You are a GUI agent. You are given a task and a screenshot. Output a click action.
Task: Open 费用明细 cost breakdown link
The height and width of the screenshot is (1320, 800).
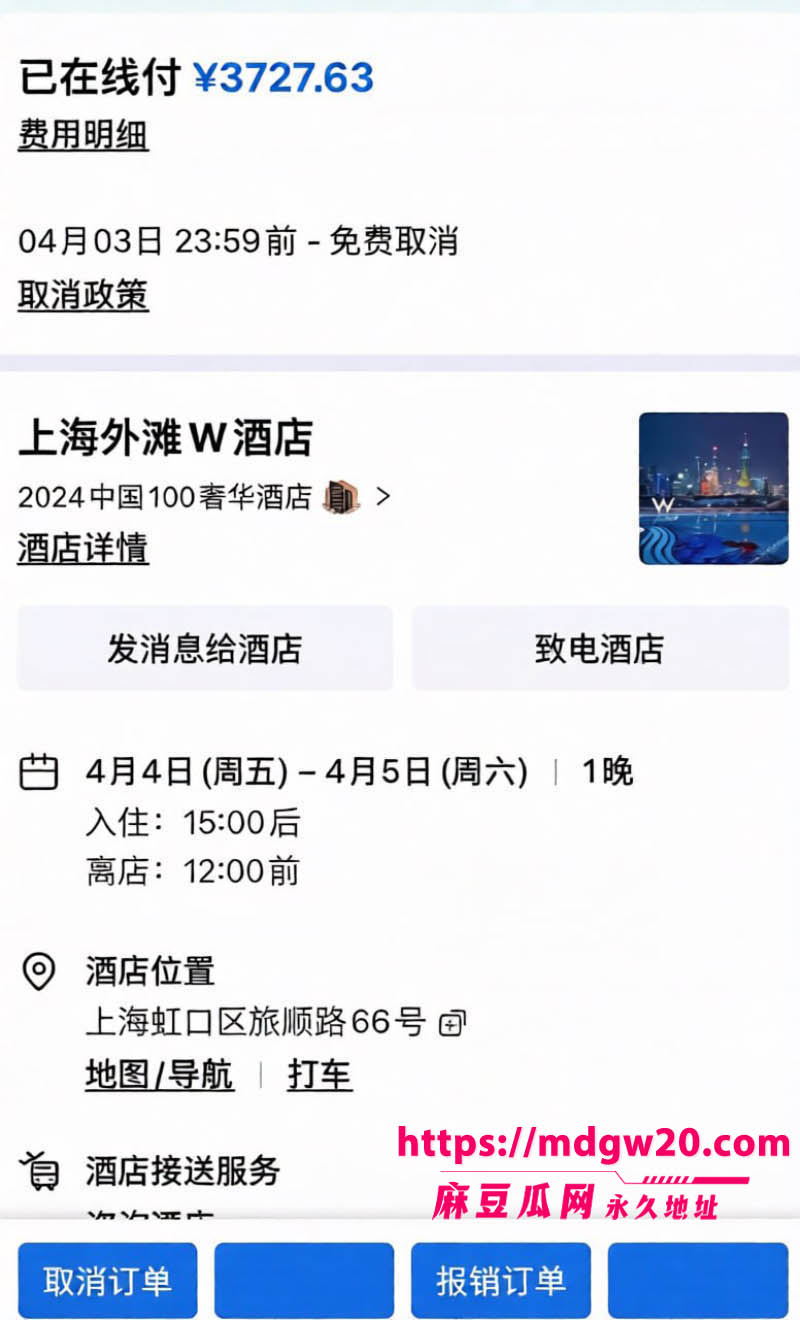click(83, 134)
